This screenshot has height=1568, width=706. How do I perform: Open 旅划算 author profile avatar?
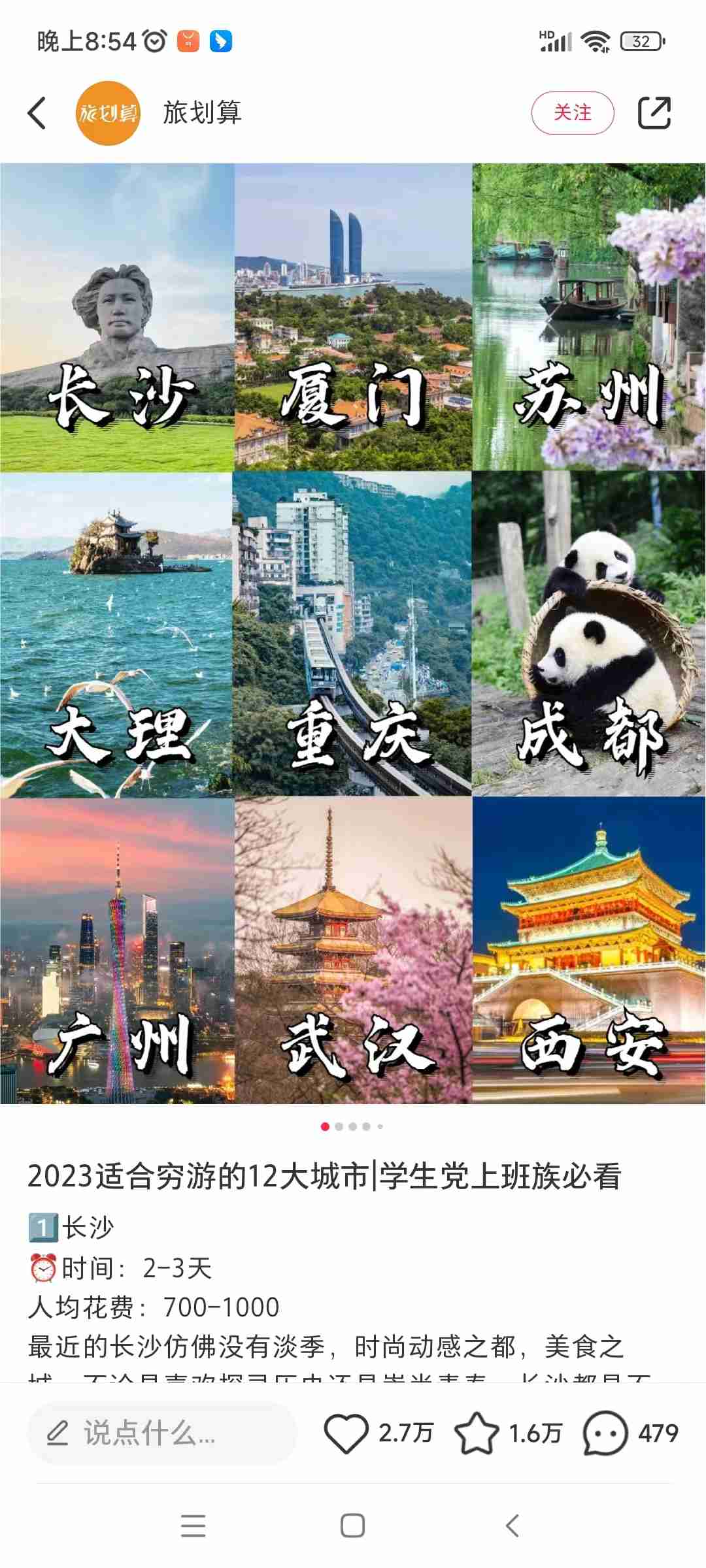(x=109, y=113)
